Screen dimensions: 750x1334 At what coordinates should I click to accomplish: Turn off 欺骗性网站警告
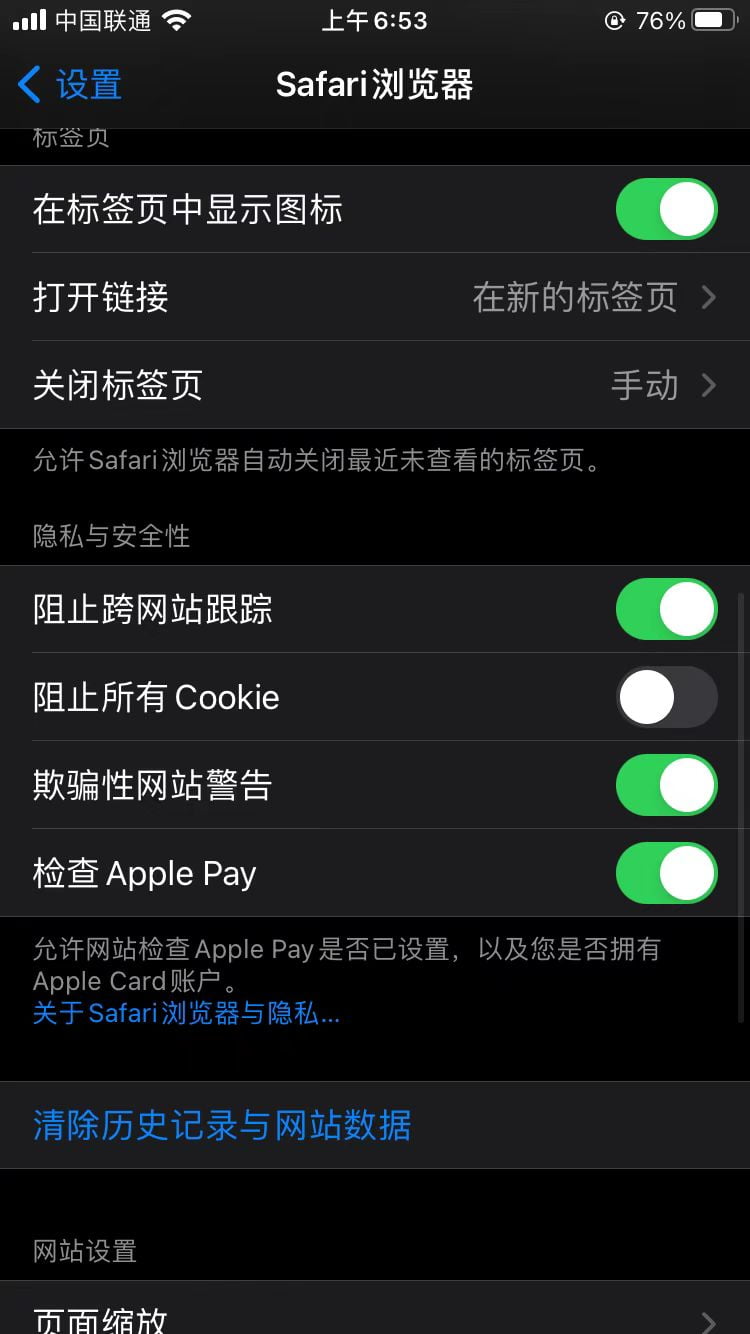pos(666,785)
